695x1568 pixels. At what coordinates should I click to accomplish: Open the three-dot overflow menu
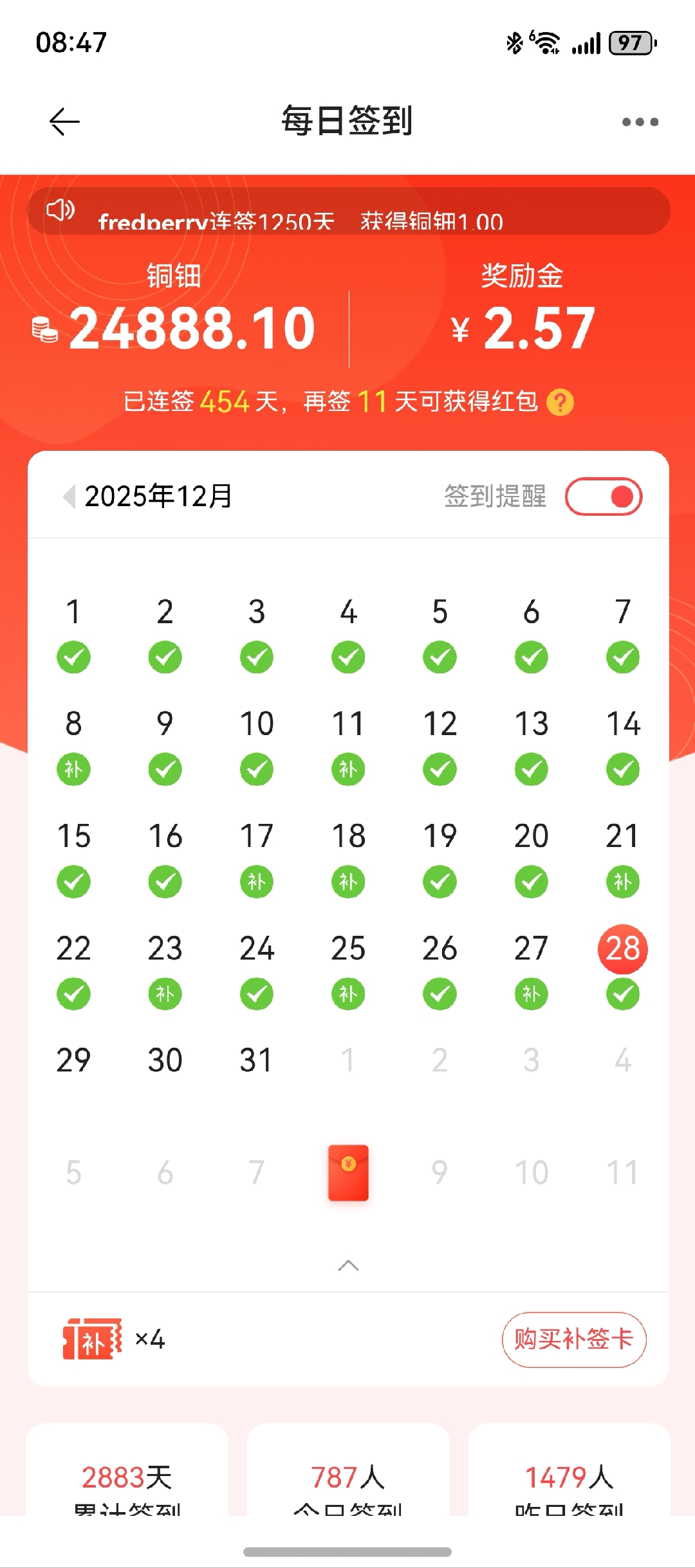tap(640, 122)
